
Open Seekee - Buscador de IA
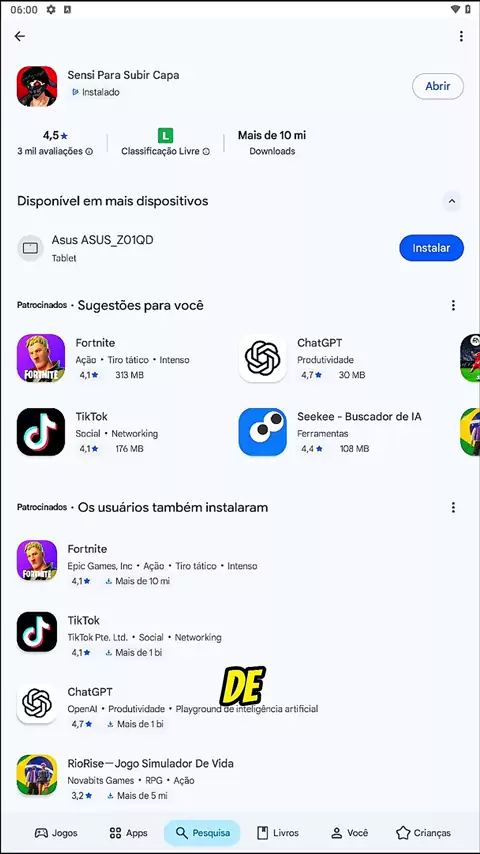[344, 432]
